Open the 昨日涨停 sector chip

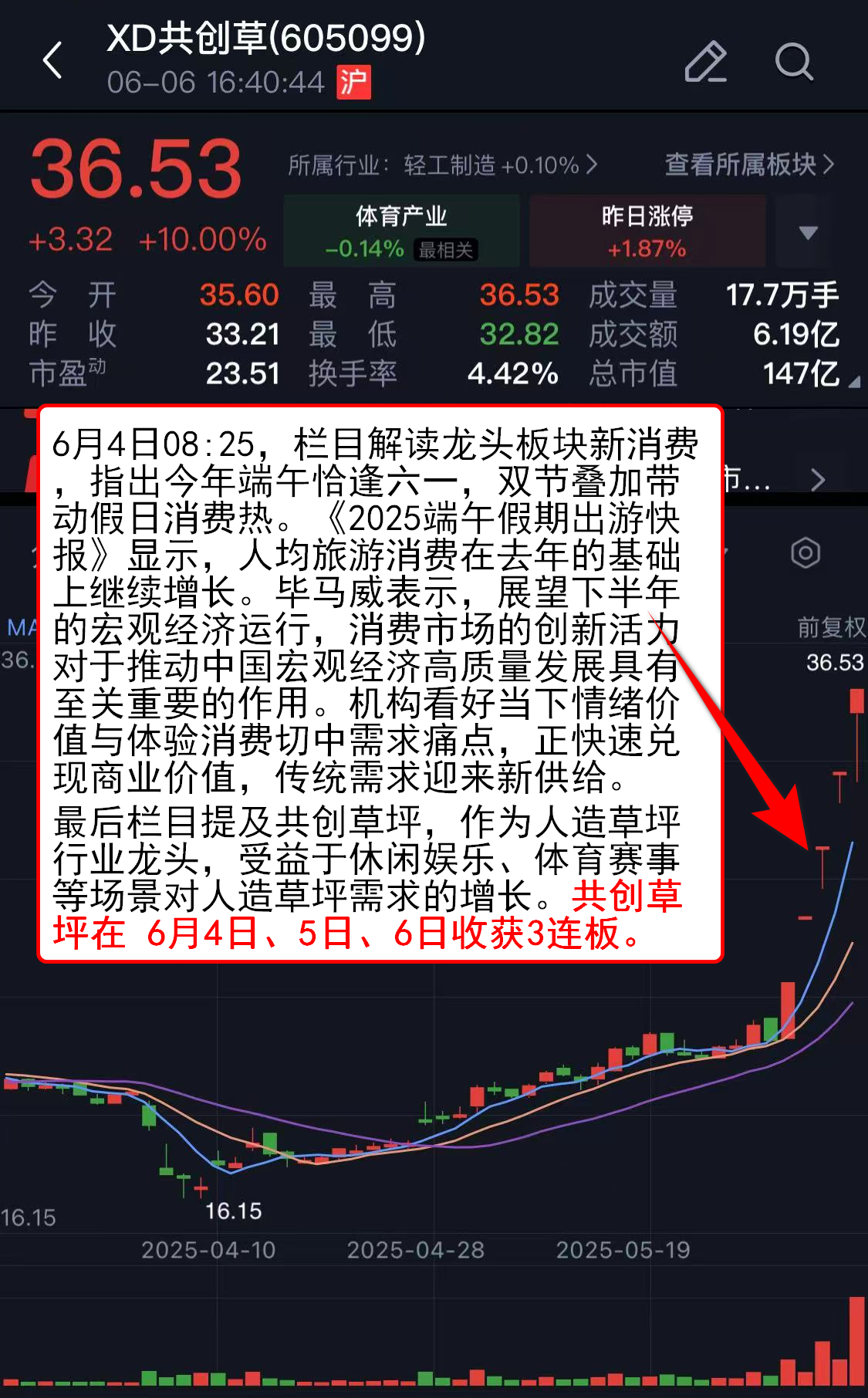click(x=647, y=231)
